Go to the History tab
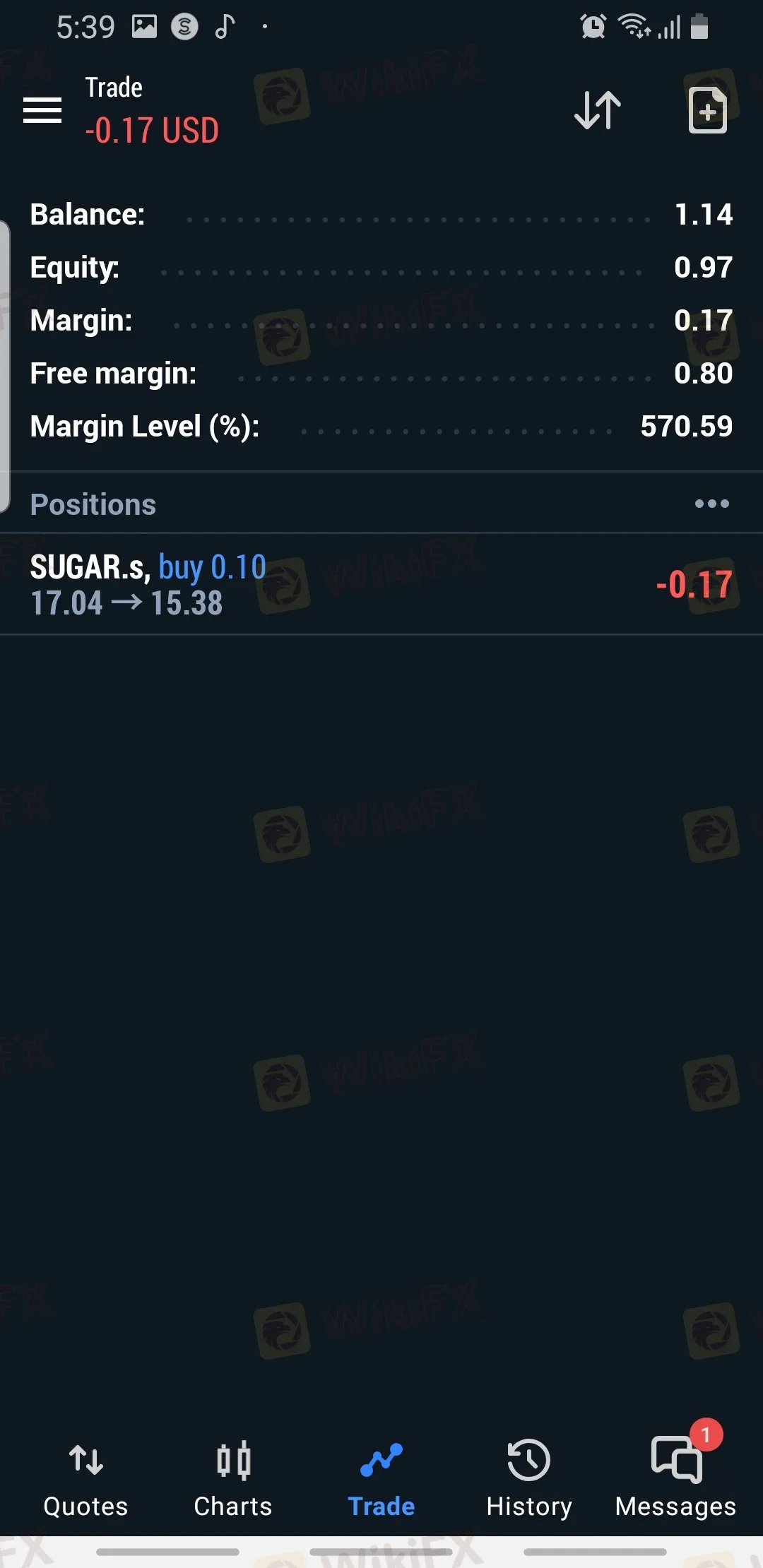Screen dimensions: 763x1568 (529, 1478)
